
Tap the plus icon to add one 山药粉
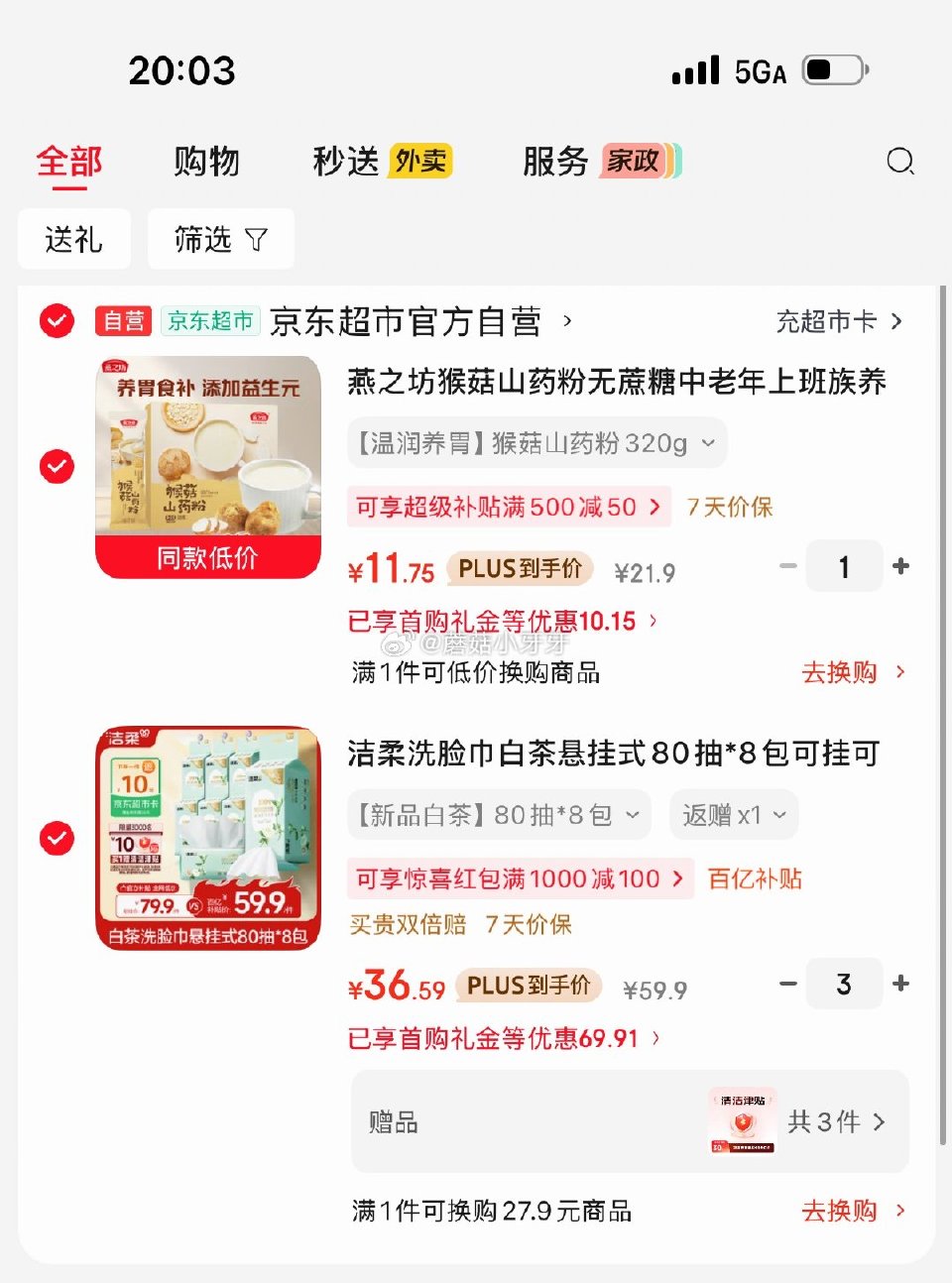[x=900, y=566]
